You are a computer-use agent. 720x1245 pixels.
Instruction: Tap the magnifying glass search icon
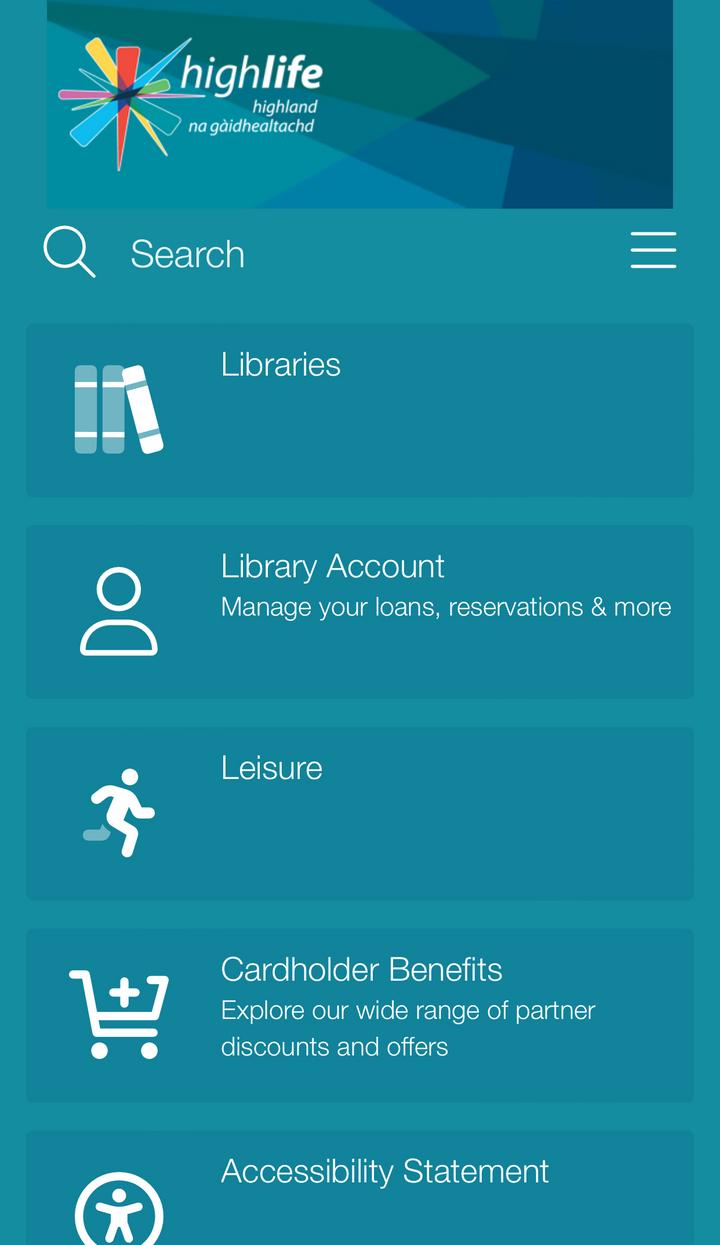tap(69, 251)
